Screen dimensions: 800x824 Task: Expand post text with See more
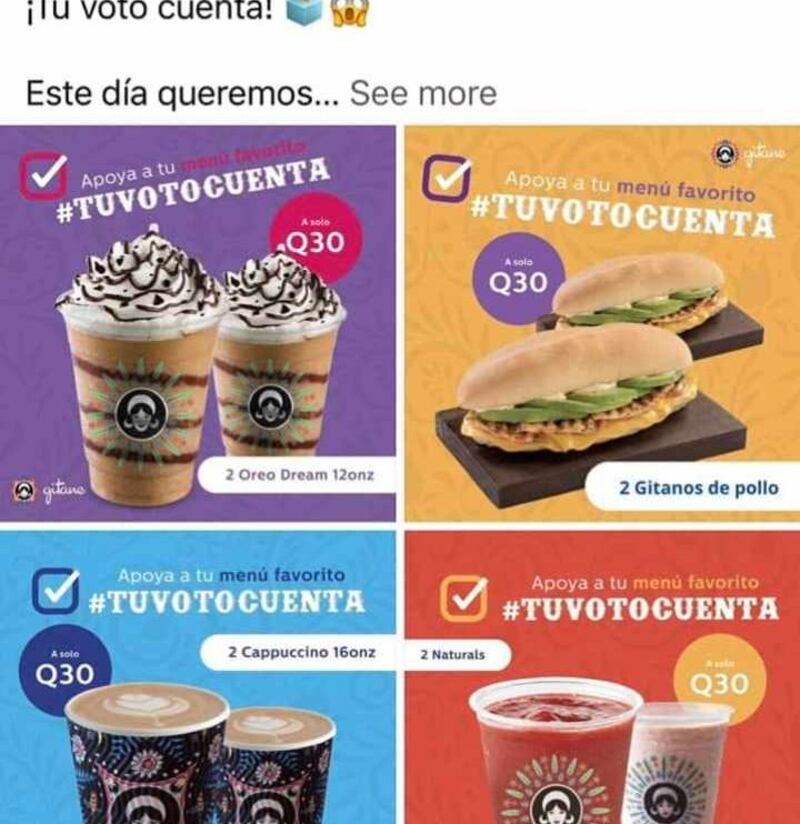pyautogui.click(x=423, y=94)
